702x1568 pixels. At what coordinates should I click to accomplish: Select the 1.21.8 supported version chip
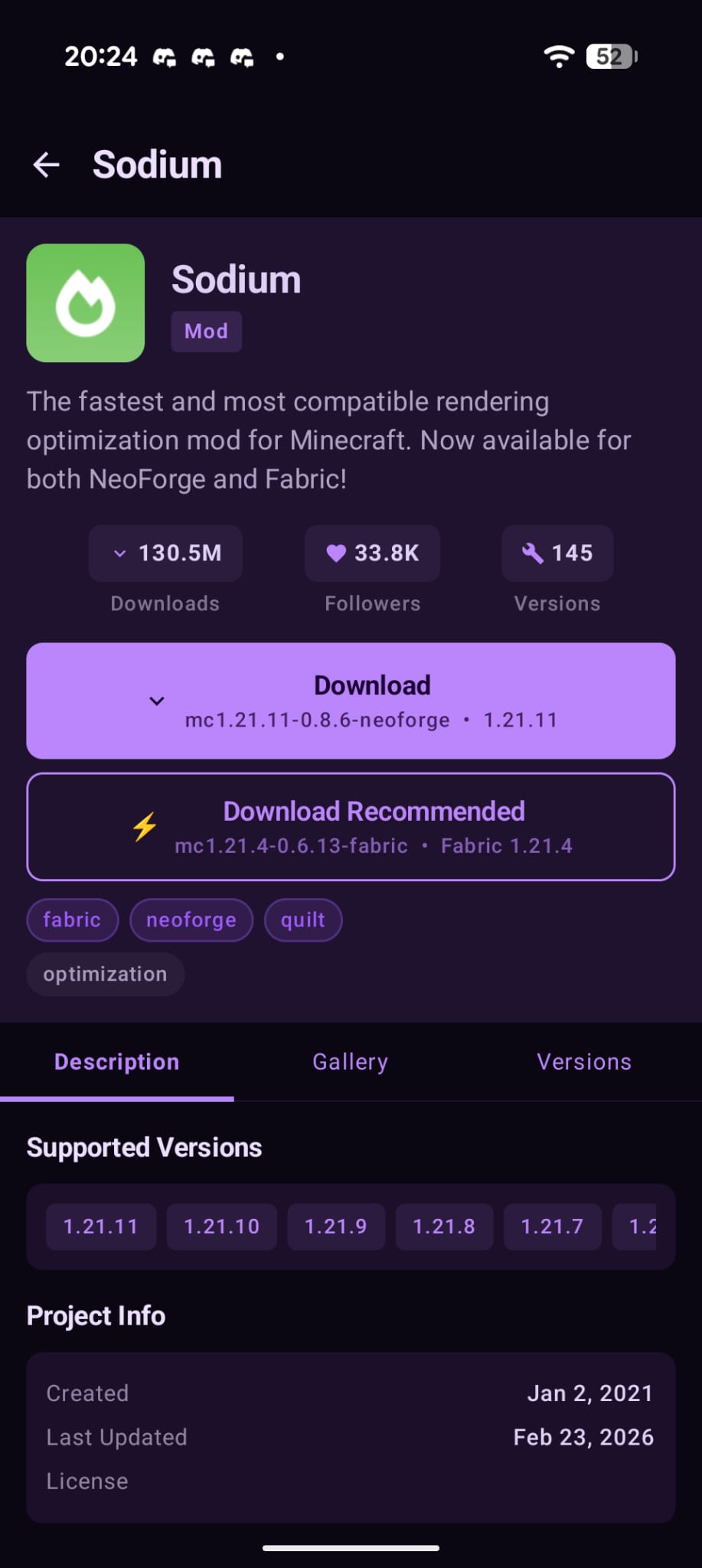pos(444,1226)
